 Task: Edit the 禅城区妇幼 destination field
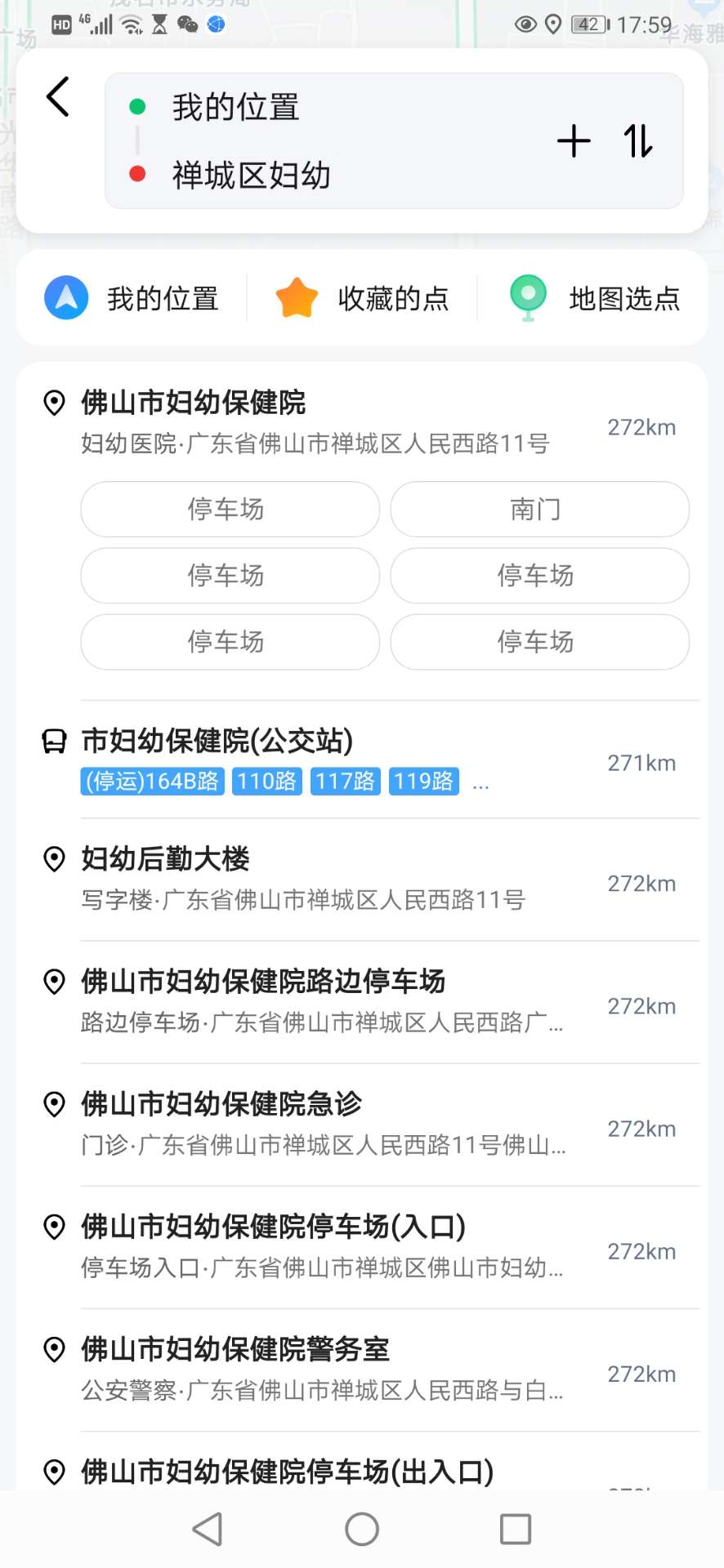click(327, 176)
